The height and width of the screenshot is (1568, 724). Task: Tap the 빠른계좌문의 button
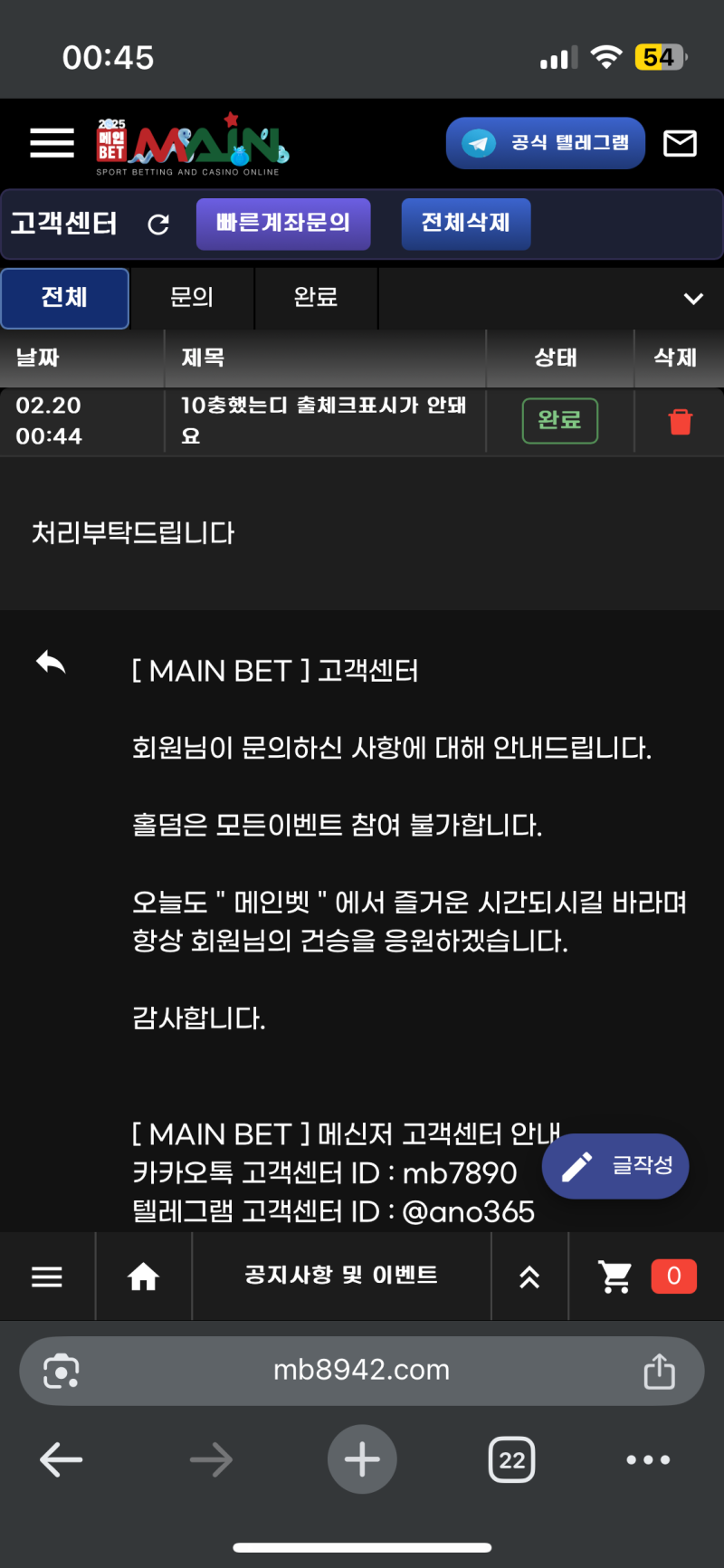tap(283, 224)
